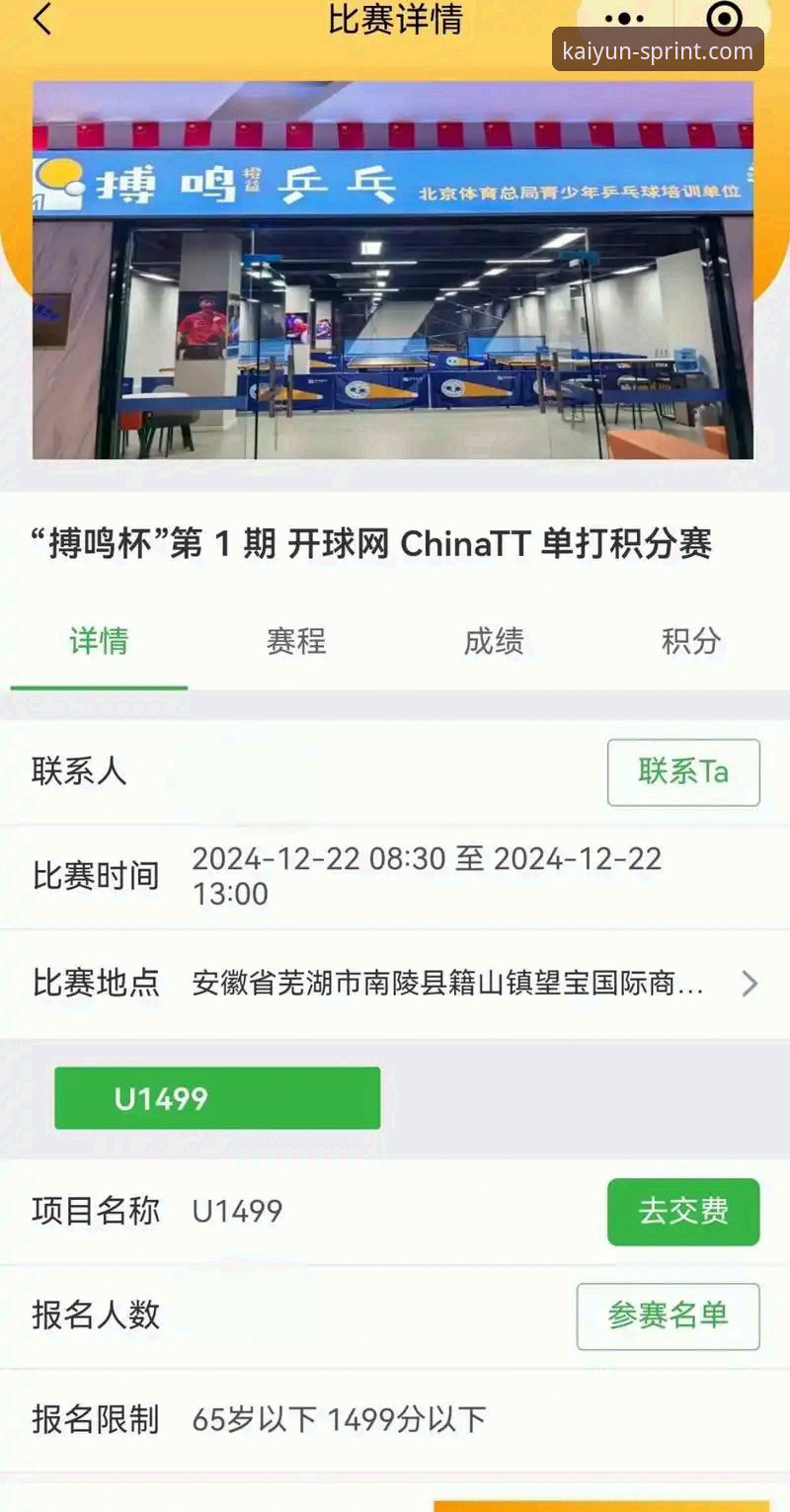Open the three-dot more options menu
Screen dimensions: 790x1512
click(624, 18)
